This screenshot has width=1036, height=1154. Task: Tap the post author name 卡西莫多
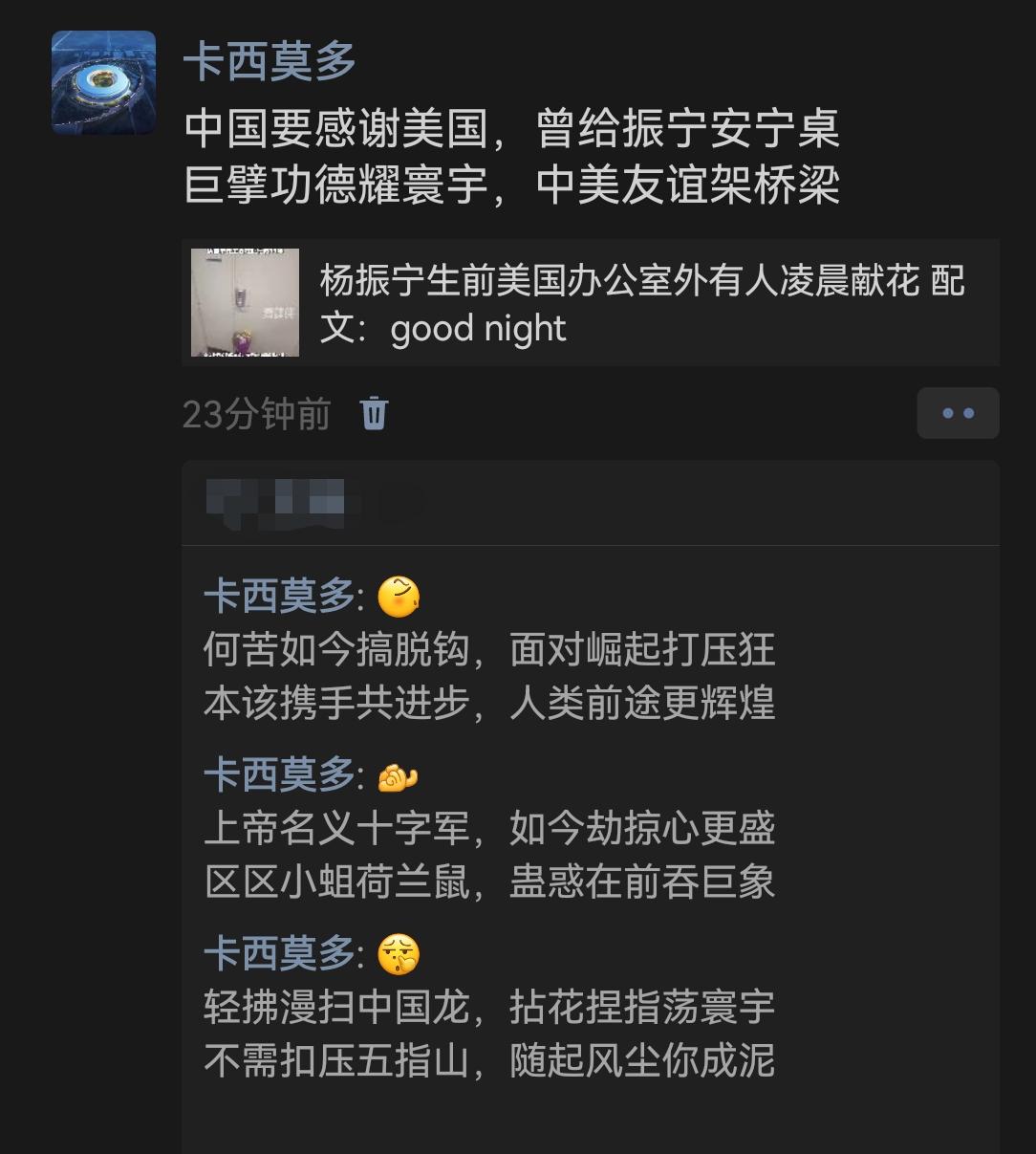(269, 63)
